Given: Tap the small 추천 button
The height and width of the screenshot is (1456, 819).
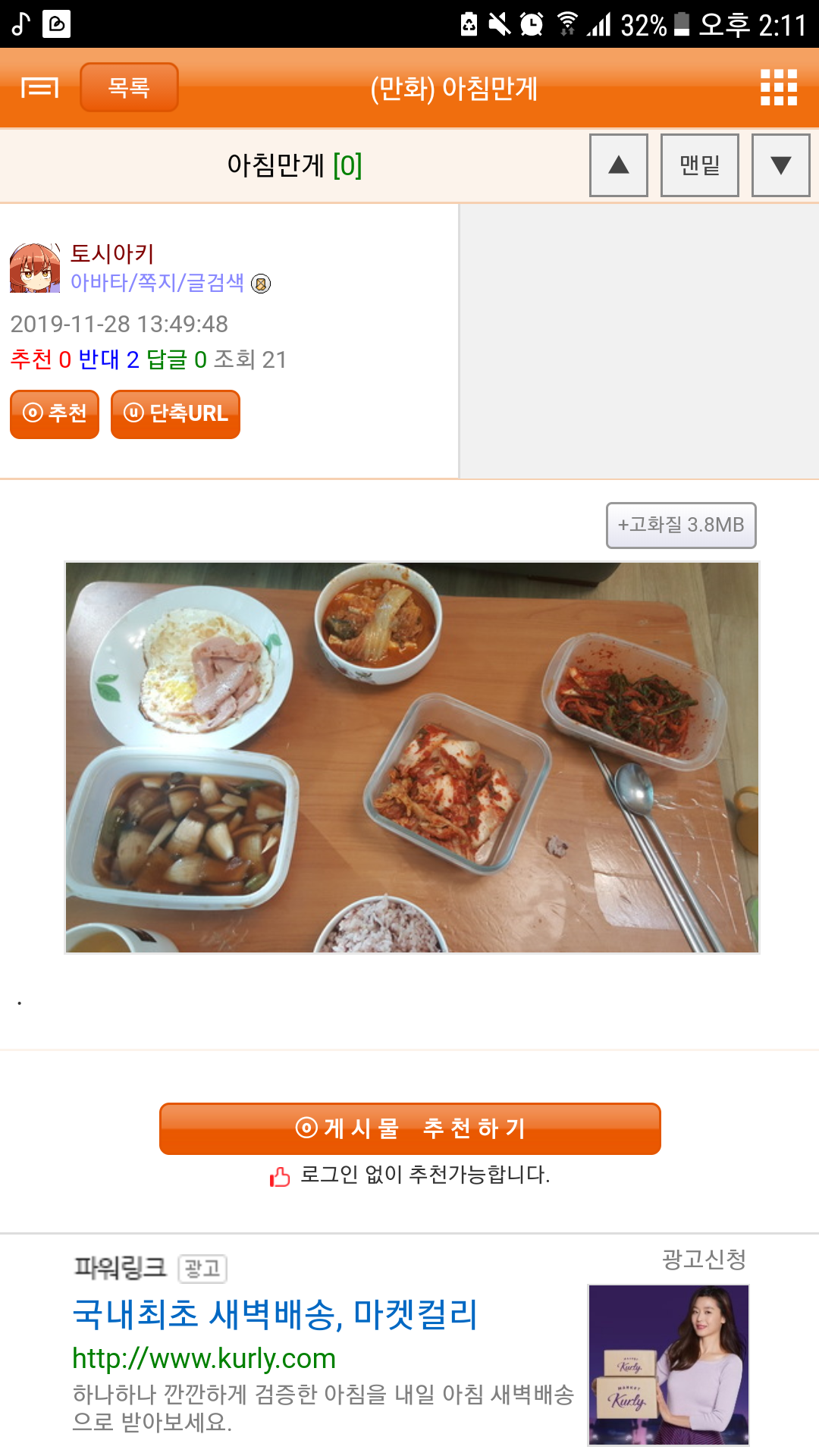Looking at the screenshot, I should click(x=55, y=414).
